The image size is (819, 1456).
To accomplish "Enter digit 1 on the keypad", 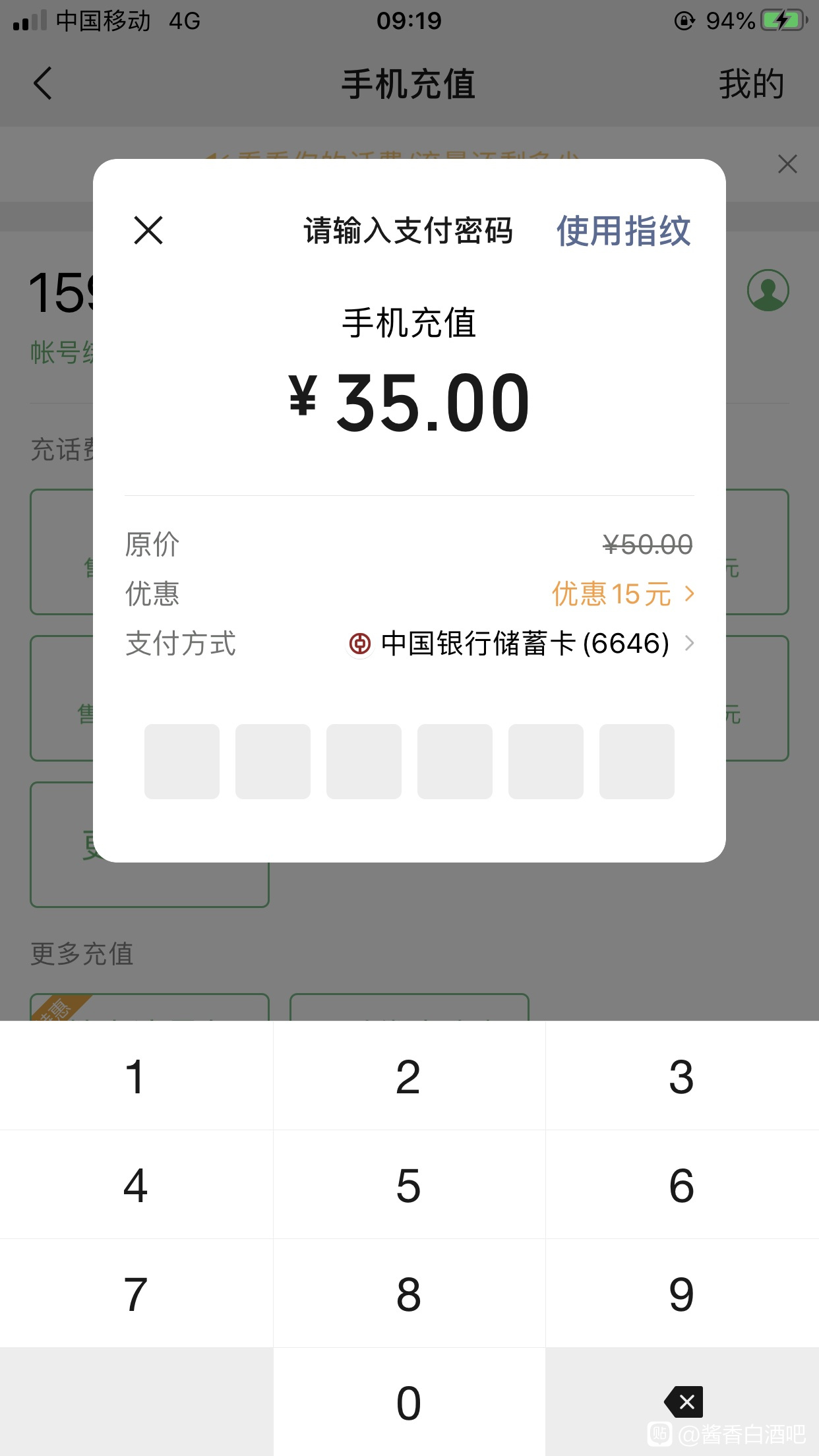I will coord(136,1076).
